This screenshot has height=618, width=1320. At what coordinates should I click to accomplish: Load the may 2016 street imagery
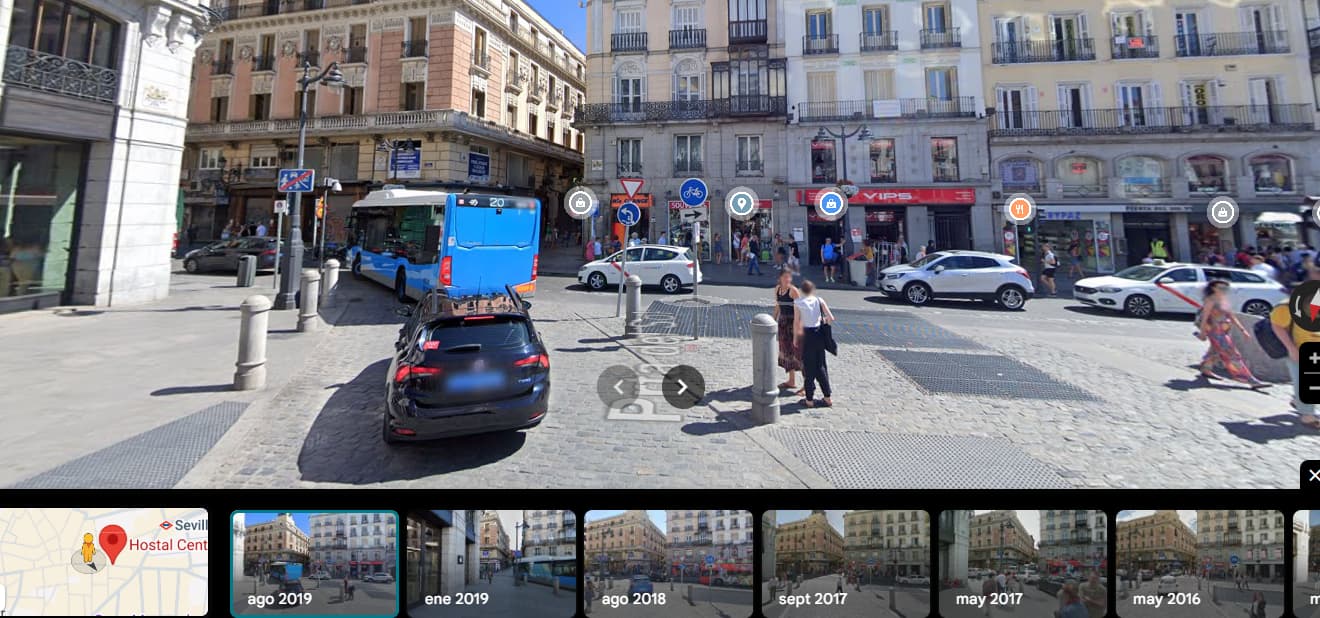(1199, 563)
